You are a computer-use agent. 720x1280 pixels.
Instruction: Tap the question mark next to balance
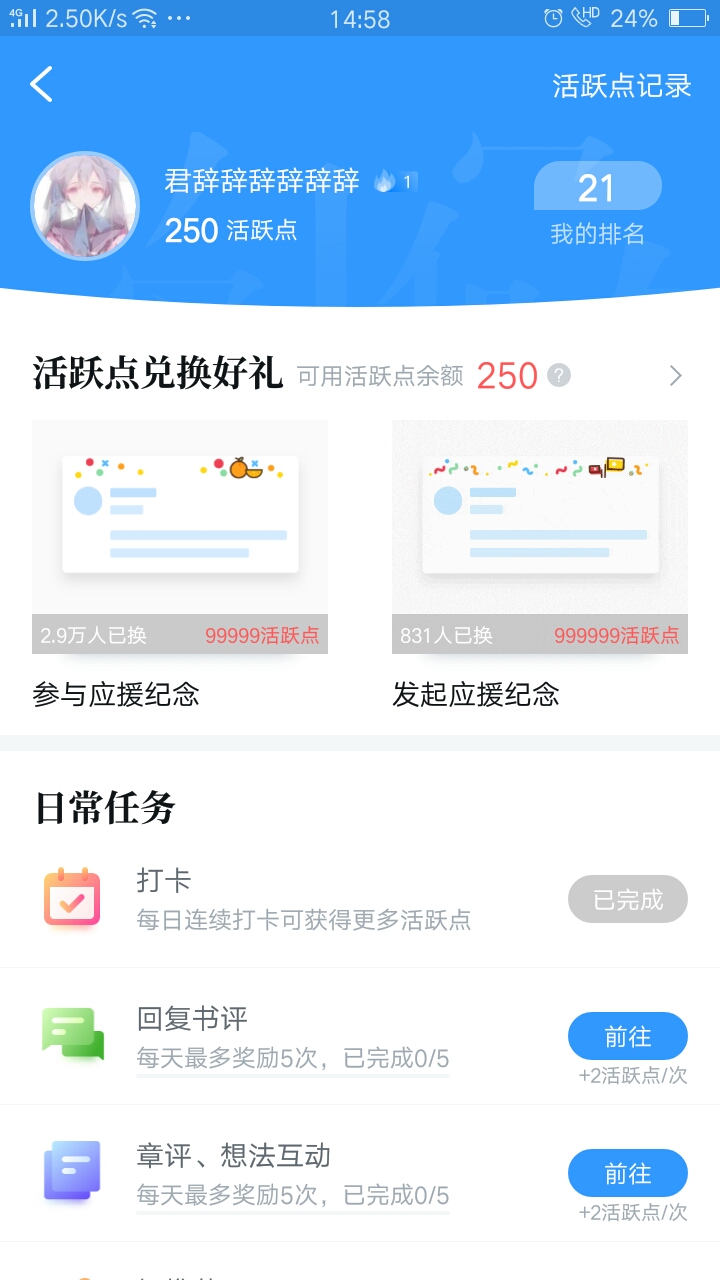(560, 375)
